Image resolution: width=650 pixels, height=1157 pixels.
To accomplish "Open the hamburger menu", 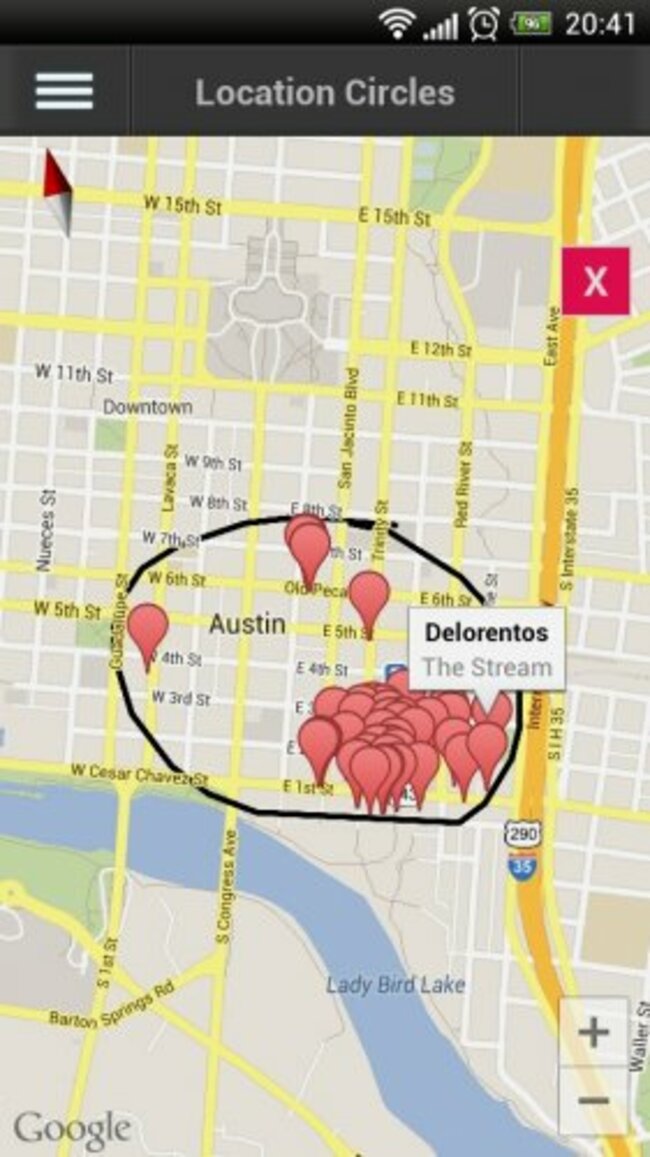I will (64, 92).
